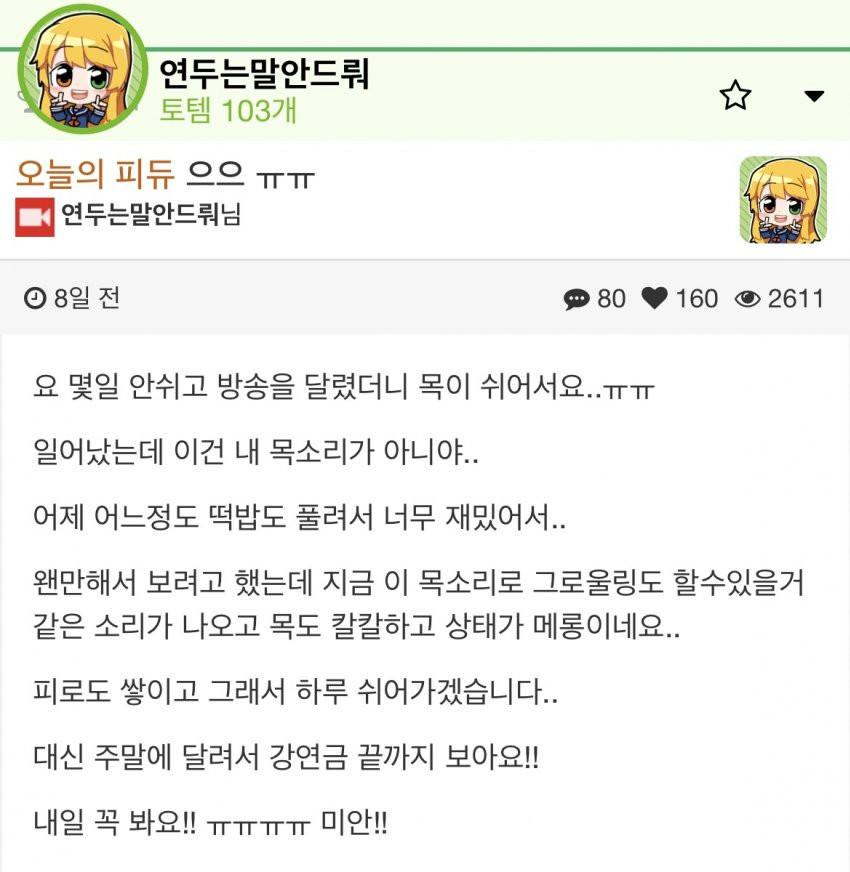The image size is (850, 872).
Task: Open the 80 comments icon
Action: coord(577,298)
